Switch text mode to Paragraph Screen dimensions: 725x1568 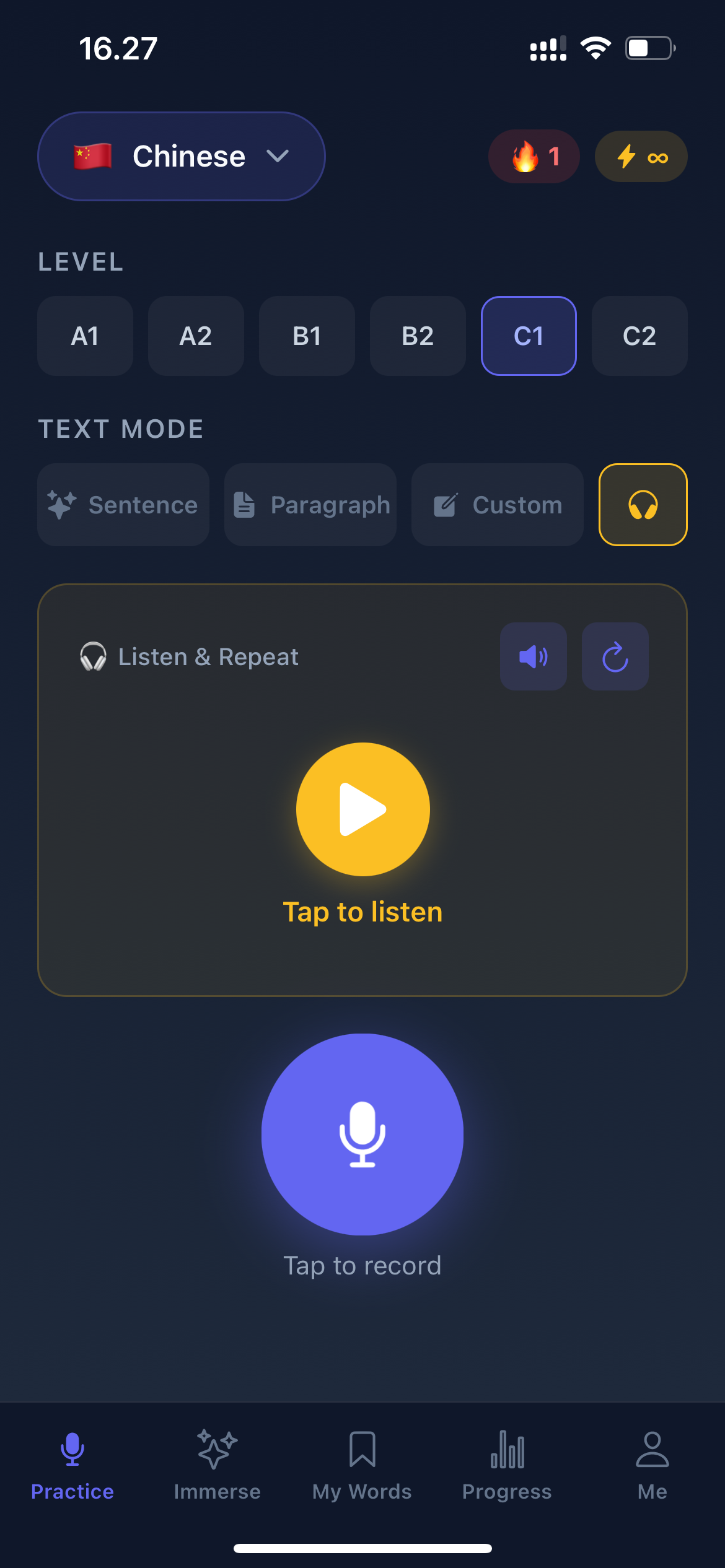tap(309, 505)
